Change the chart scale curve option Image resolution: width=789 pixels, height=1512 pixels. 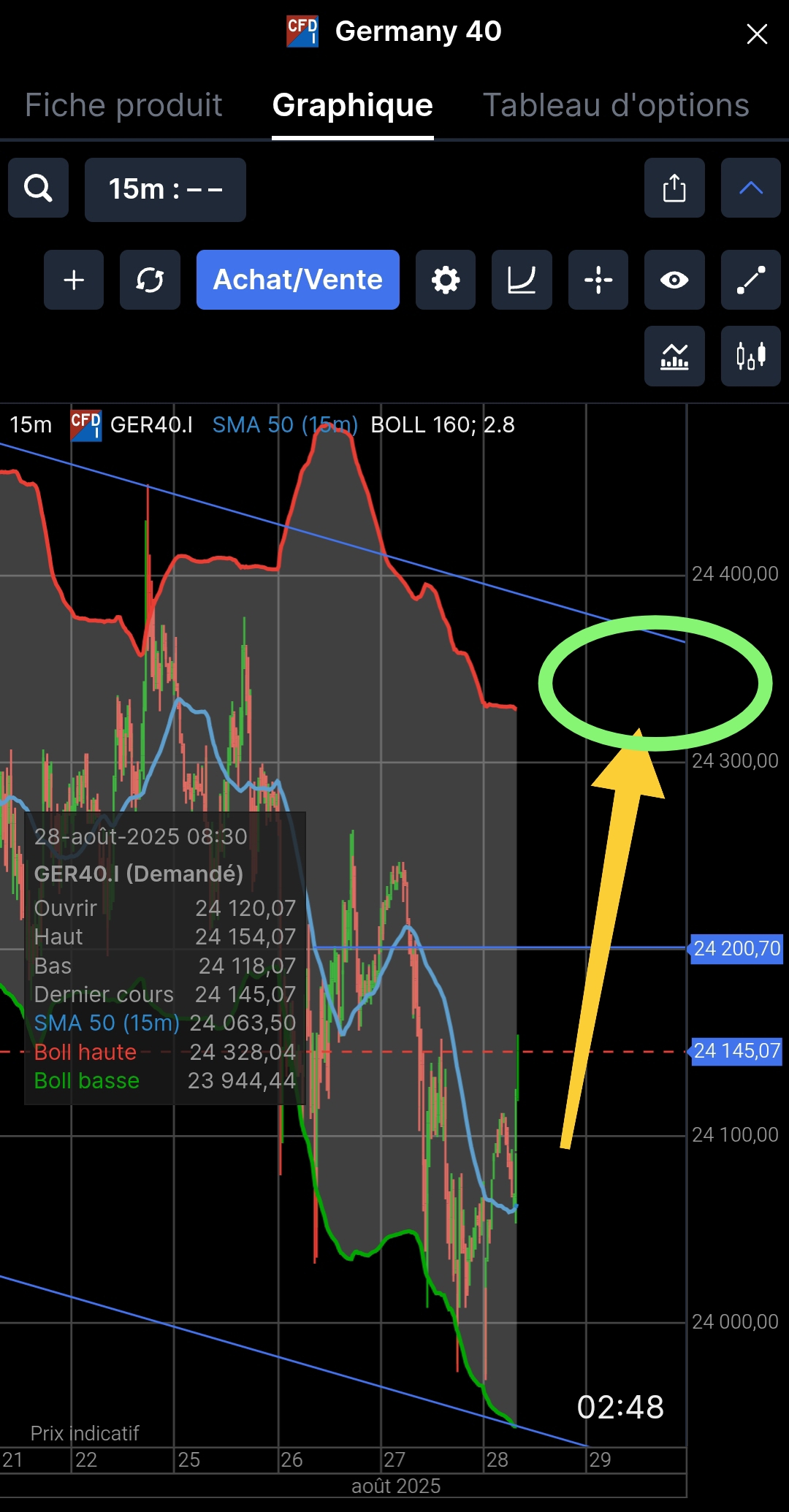(x=522, y=280)
